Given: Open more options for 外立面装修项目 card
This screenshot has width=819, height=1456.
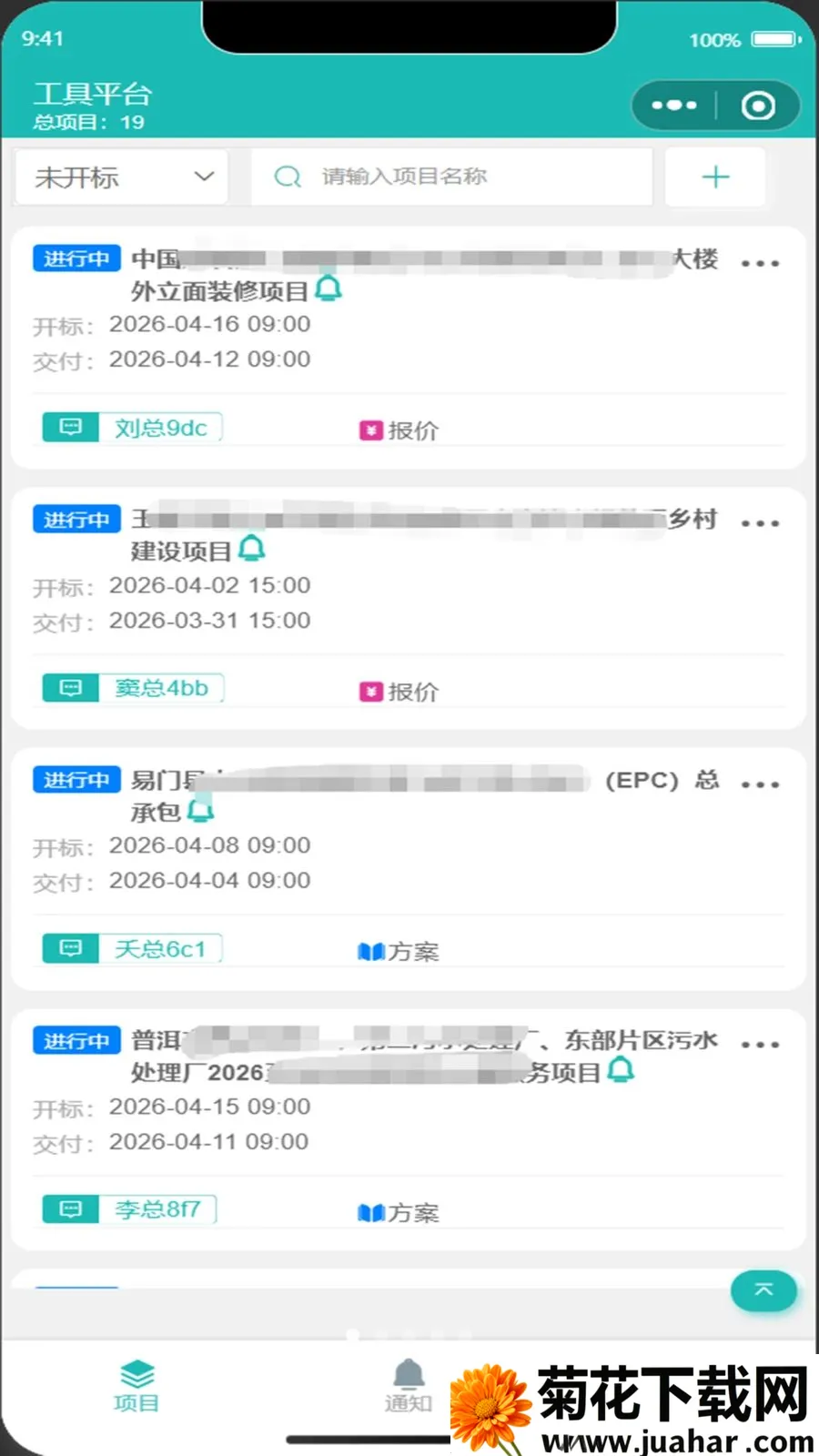Looking at the screenshot, I should [760, 263].
